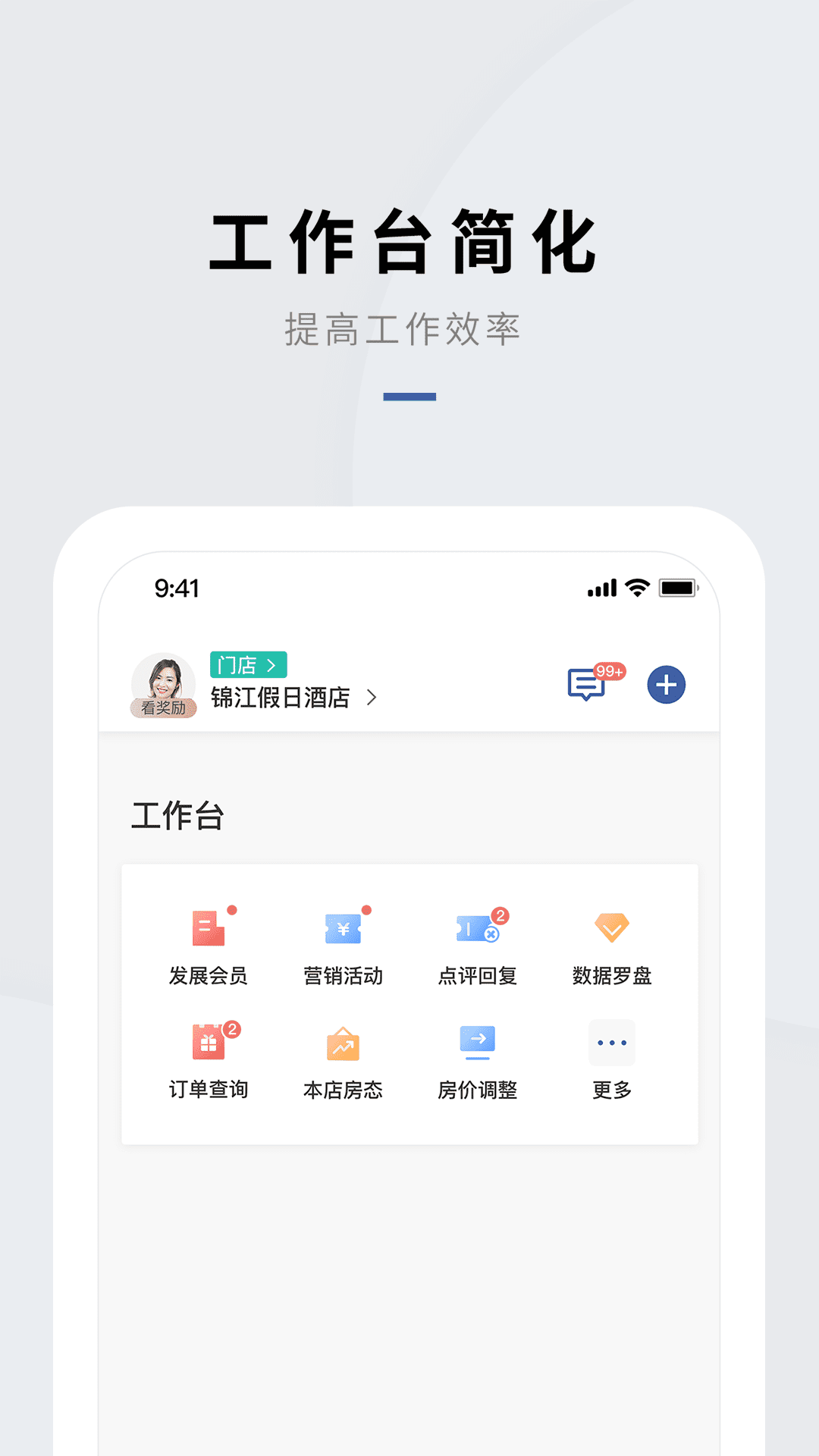Expand the 门店 selector chevron

tap(273, 665)
